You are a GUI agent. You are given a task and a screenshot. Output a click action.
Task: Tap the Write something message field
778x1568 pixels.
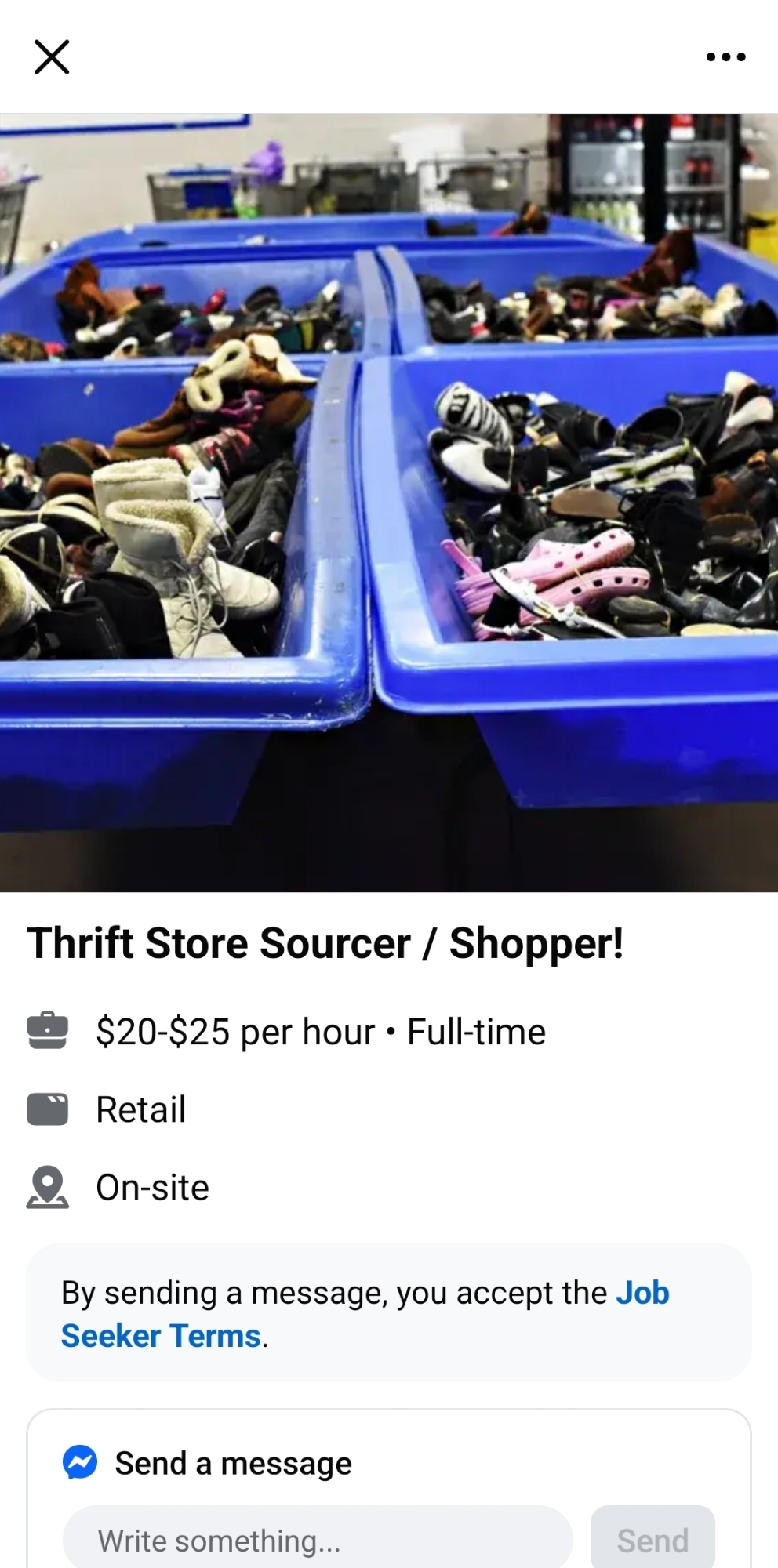[318, 1540]
